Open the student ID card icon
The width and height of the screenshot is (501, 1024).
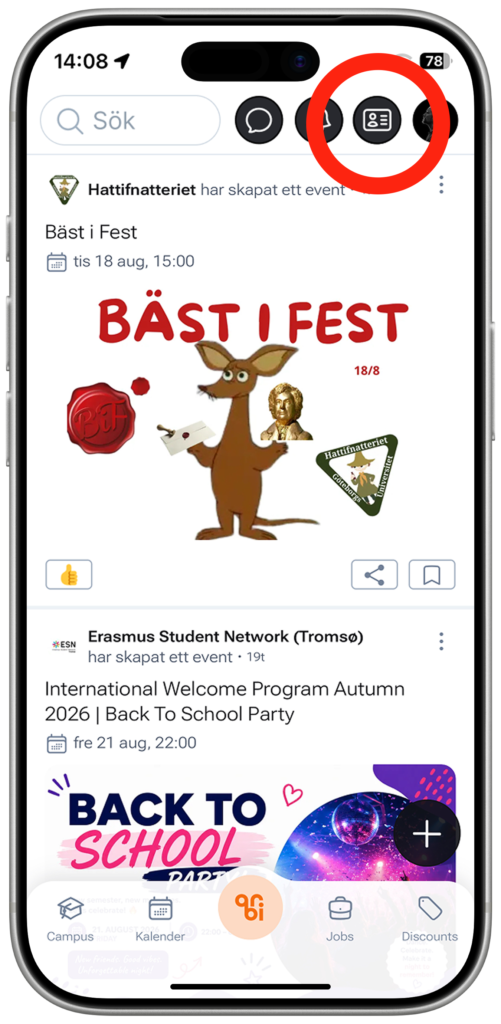(x=377, y=120)
